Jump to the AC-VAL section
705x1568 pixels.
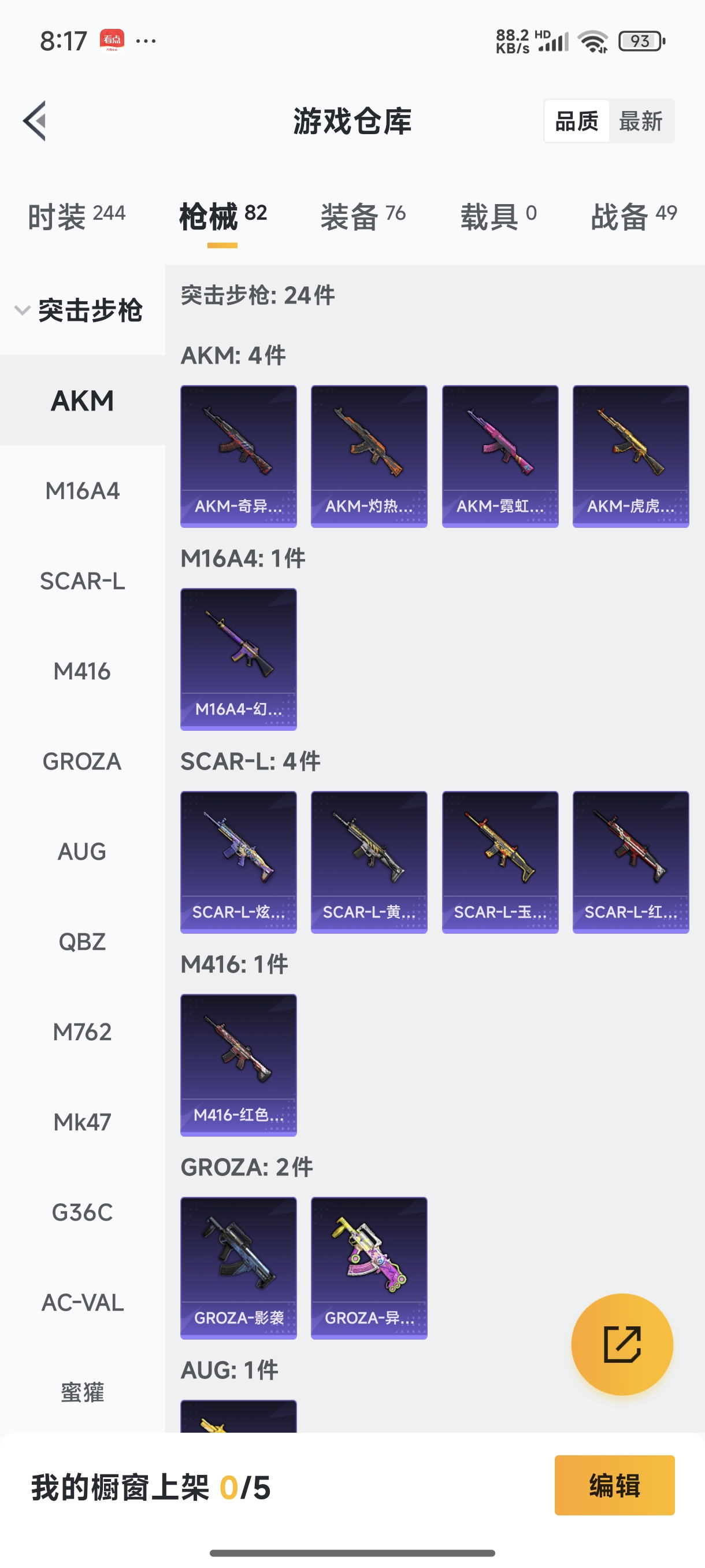coord(83,1303)
